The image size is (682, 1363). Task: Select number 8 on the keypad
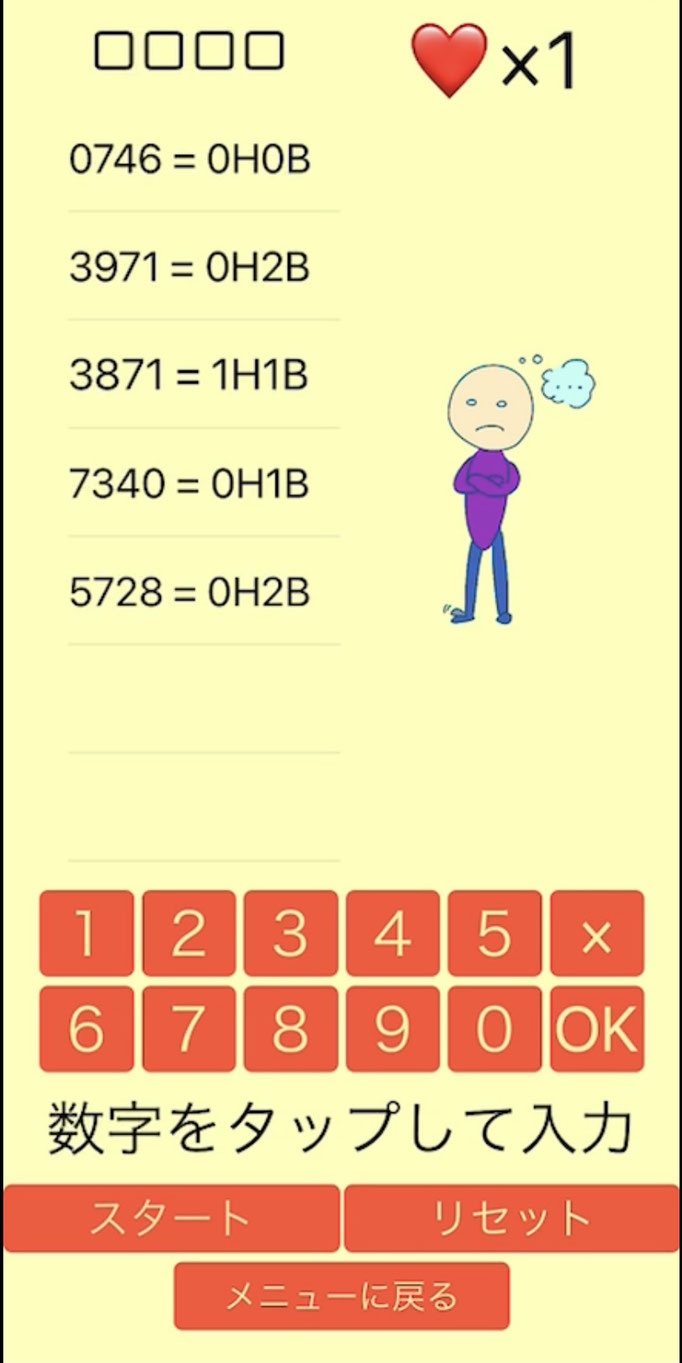(291, 1029)
